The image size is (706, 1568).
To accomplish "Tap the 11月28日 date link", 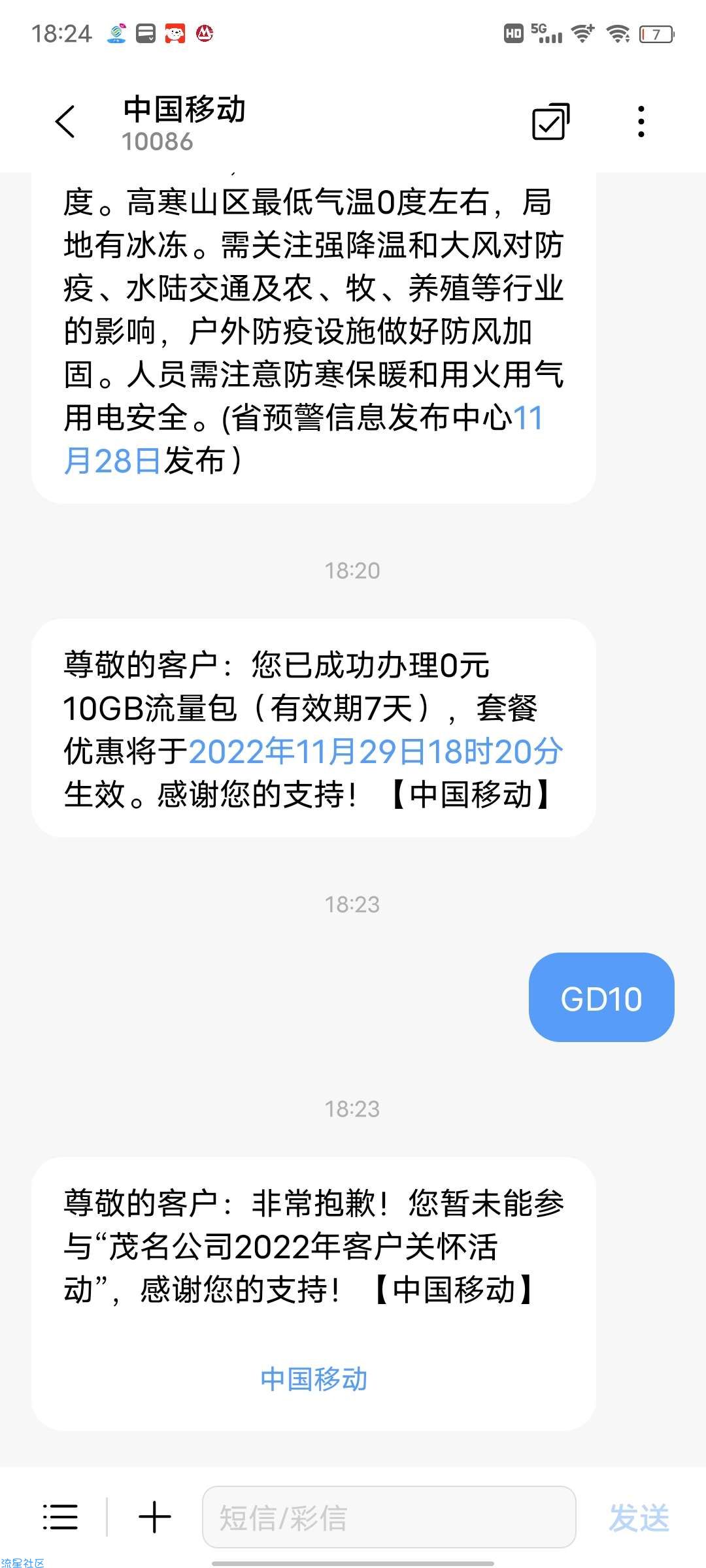I will (111, 461).
